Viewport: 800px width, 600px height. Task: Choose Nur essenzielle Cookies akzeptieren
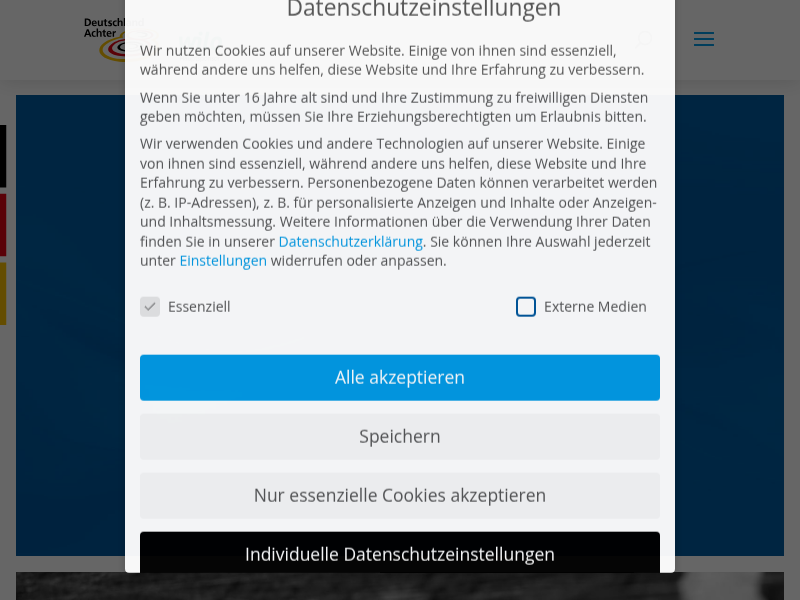[399, 495]
